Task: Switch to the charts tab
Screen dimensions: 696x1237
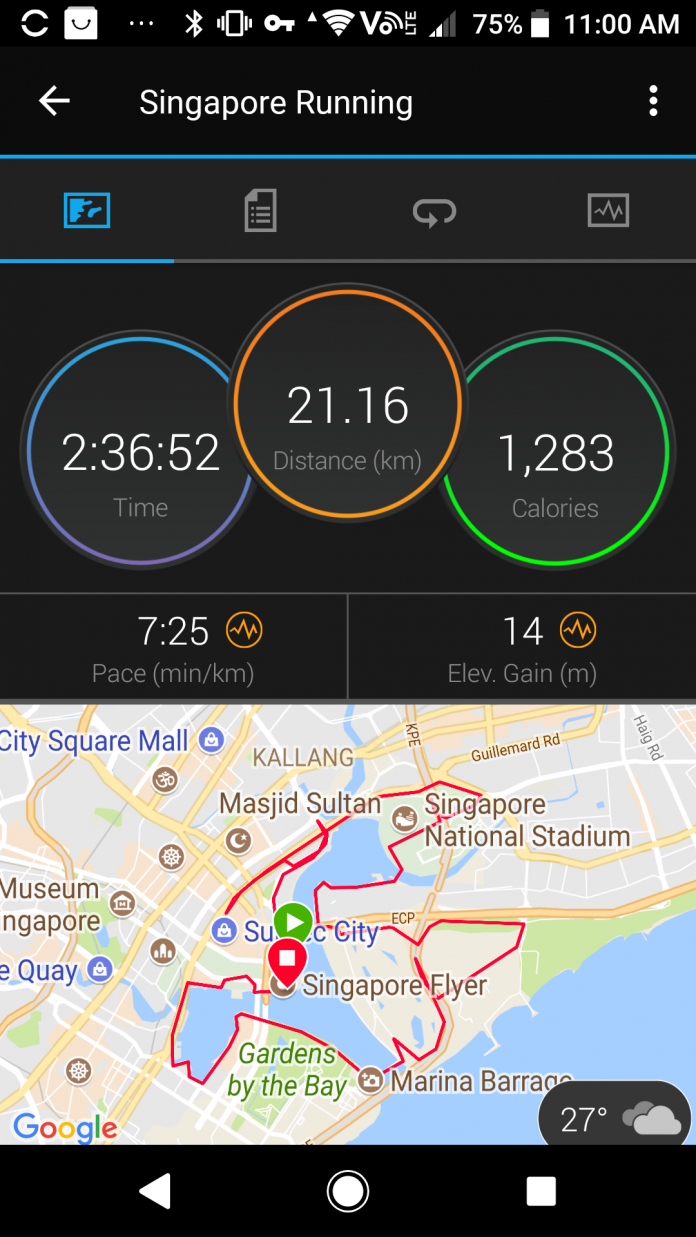Action: tap(608, 211)
